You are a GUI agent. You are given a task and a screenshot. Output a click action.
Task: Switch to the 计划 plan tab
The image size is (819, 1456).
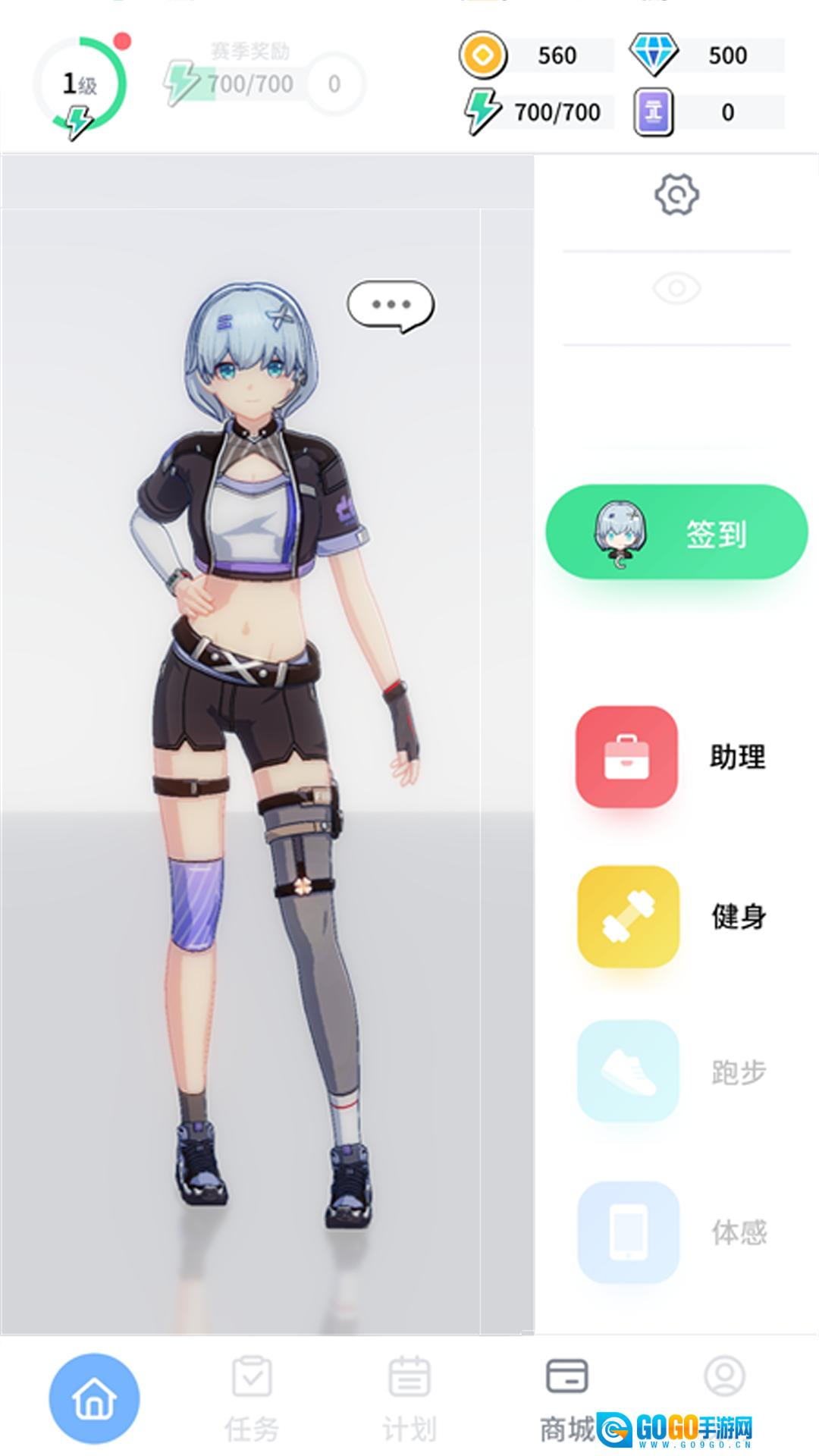coord(409,1399)
